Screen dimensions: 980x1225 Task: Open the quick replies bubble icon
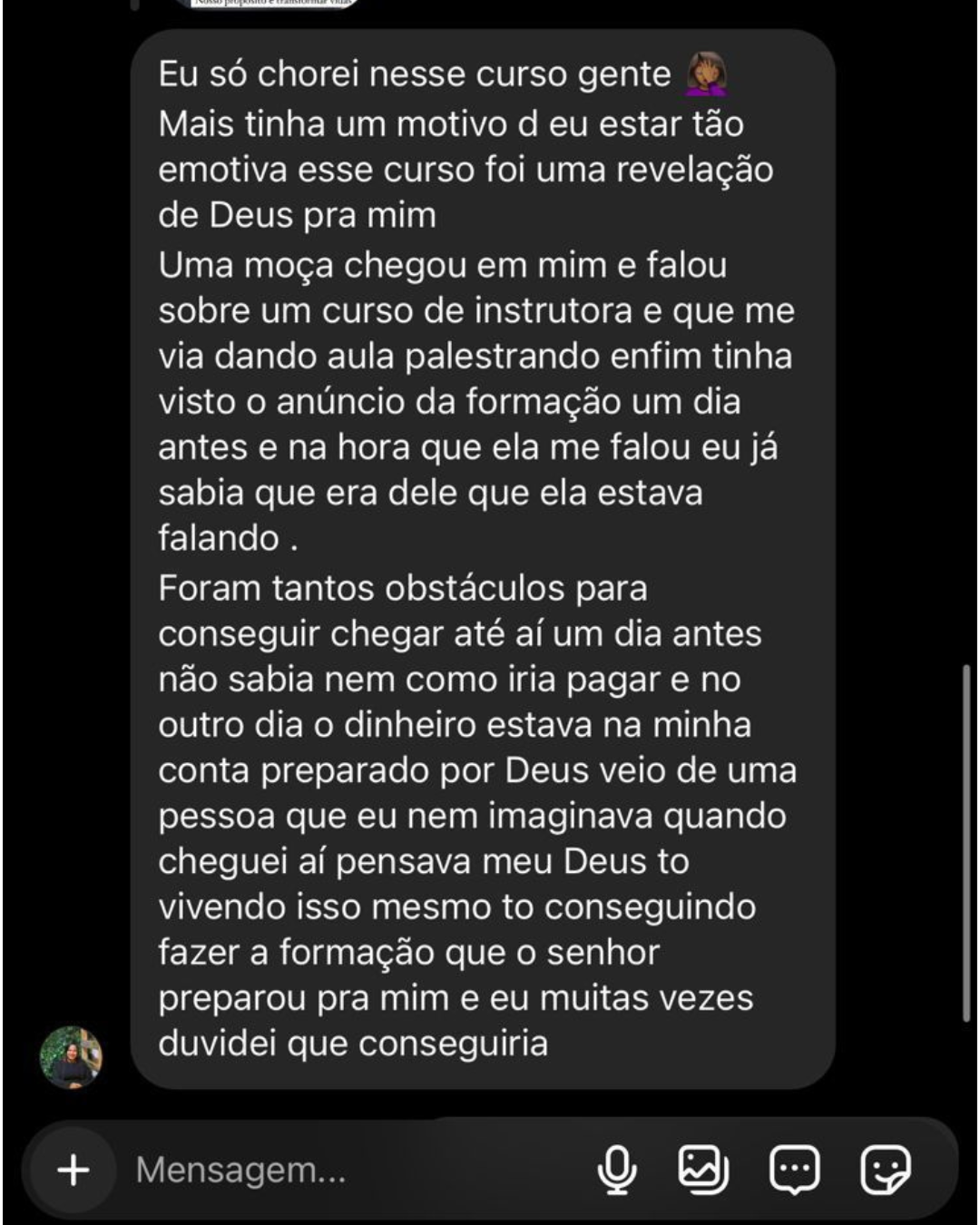[794, 1170]
